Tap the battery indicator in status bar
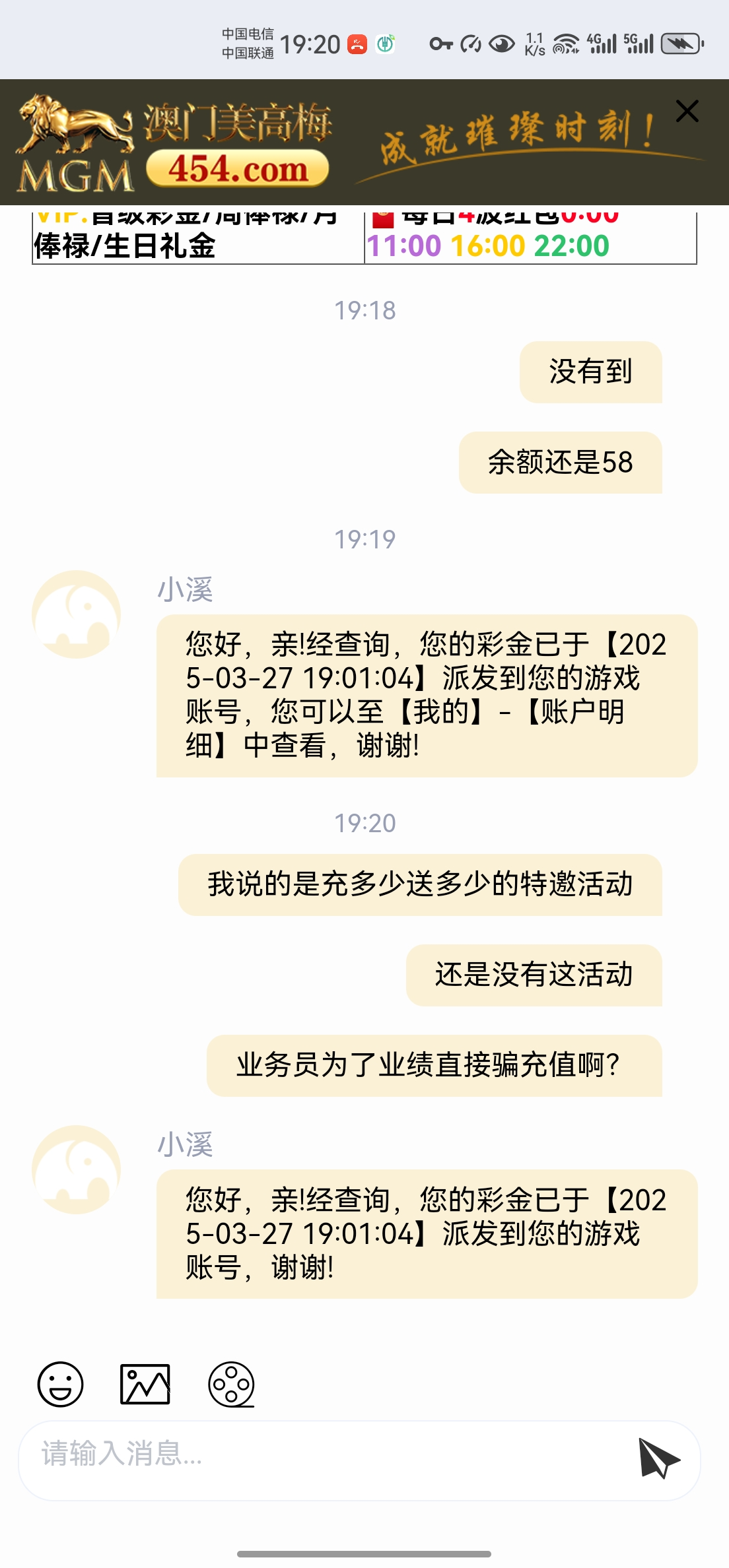Screen dimensions: 729x1568 [x=679, y=42]
